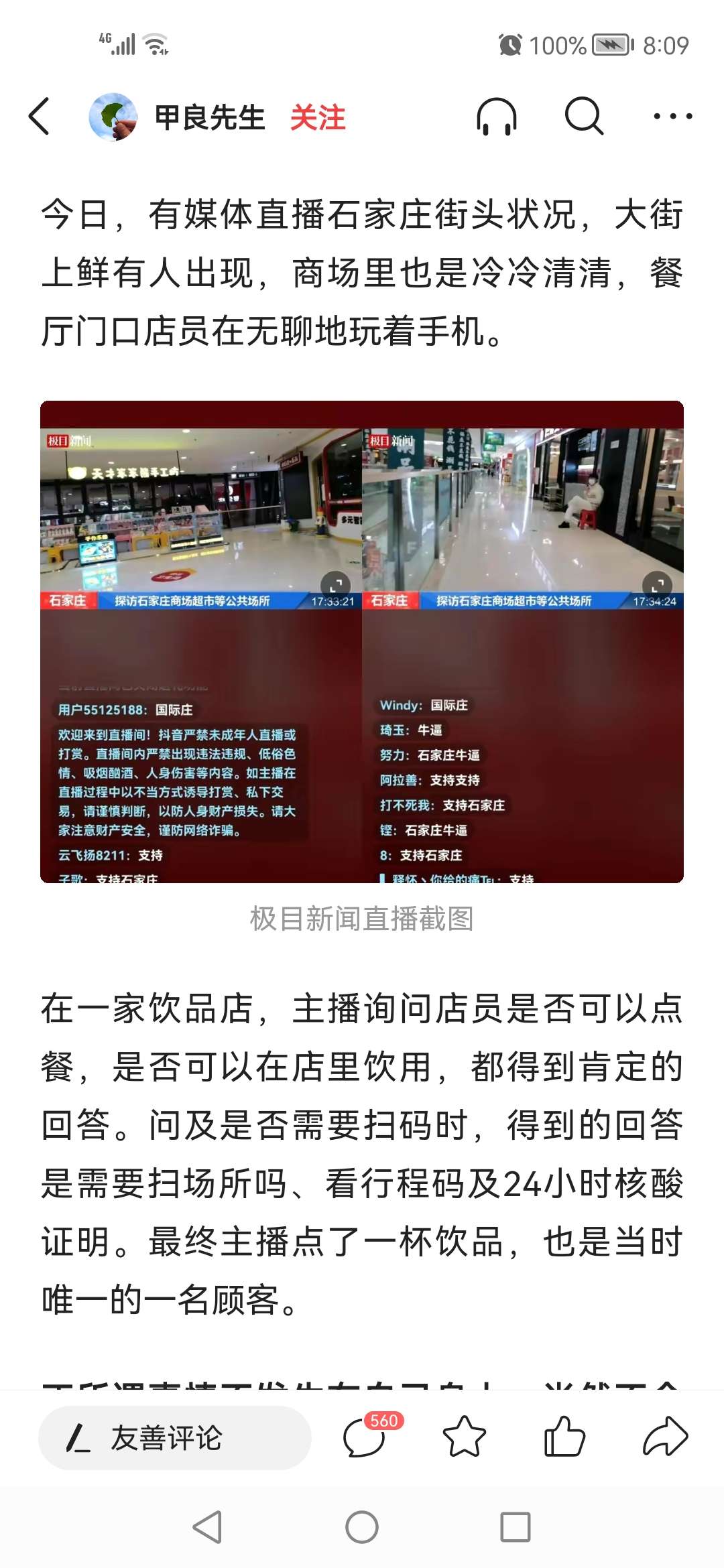This screenshot has width=724, height=1568.
Task: Like the article with the thumbs-up icon
Action: pos(564,1437)
